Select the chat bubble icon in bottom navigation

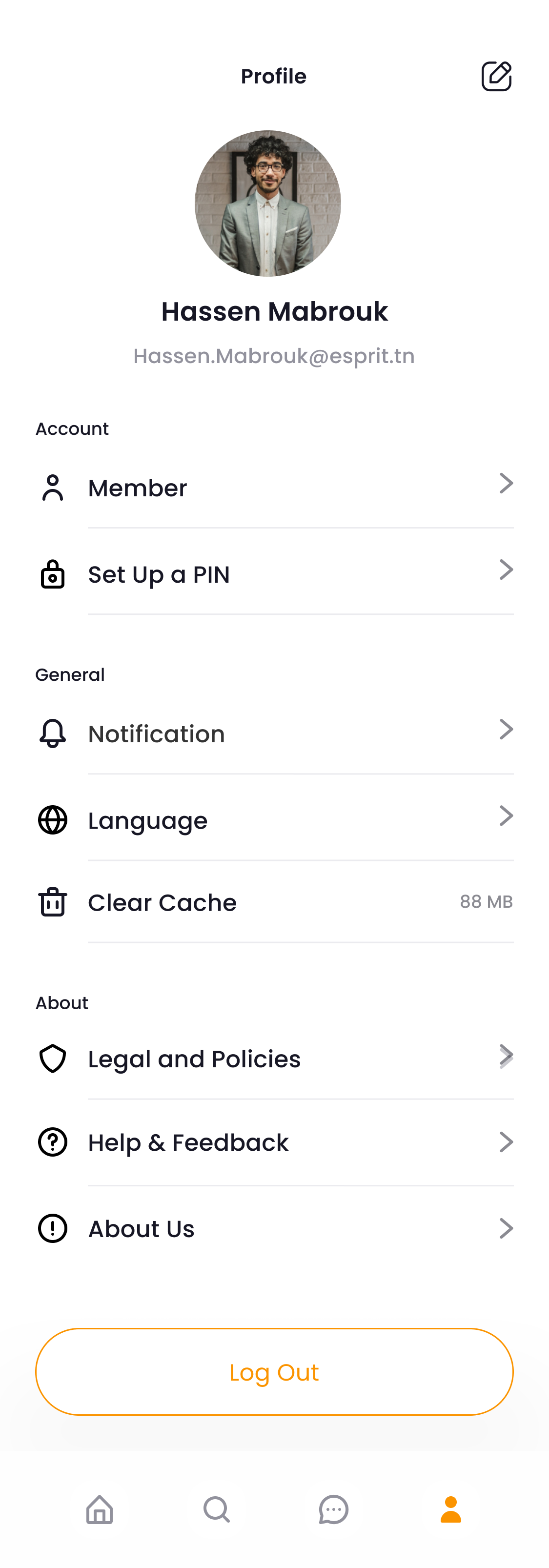click(333, 1509)
